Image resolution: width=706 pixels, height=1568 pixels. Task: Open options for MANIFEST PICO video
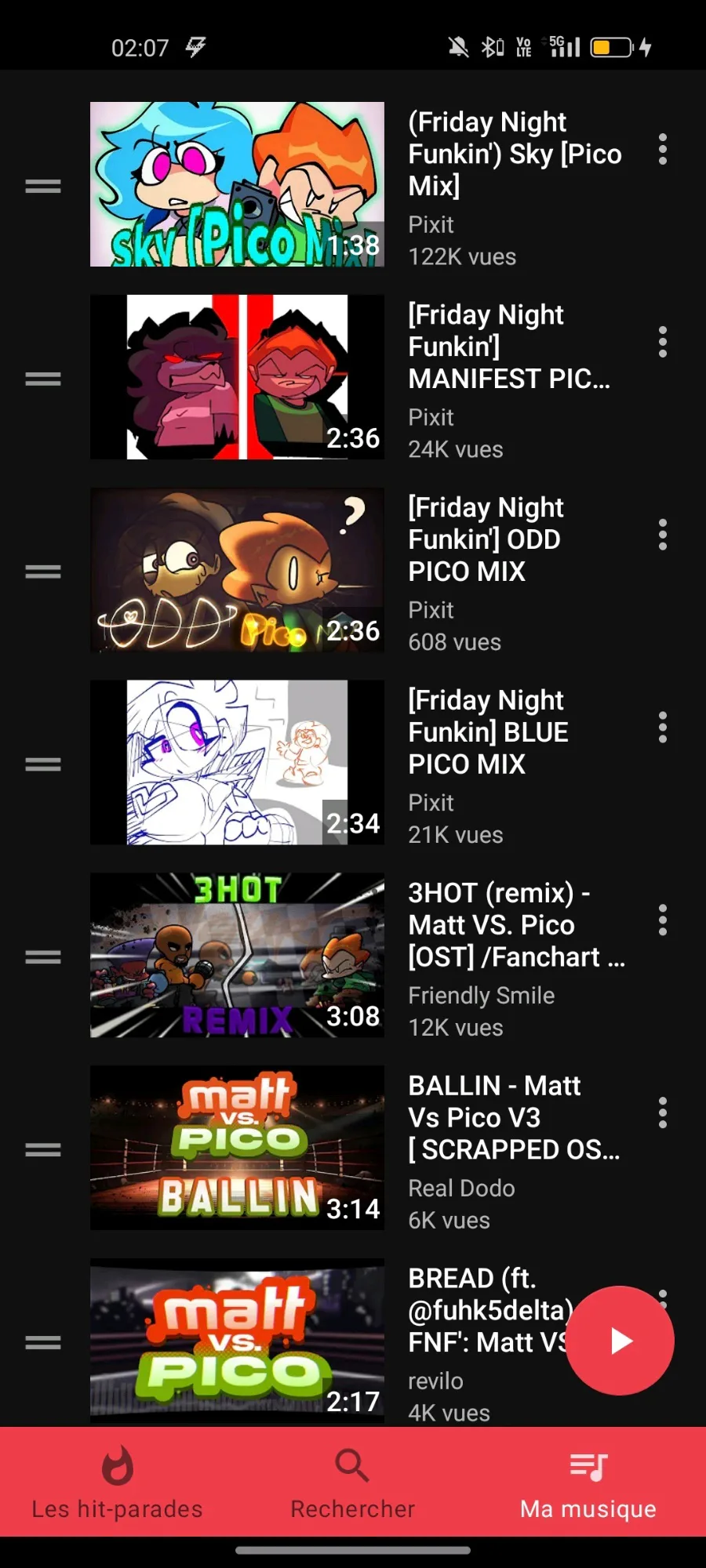coord(663,342)
